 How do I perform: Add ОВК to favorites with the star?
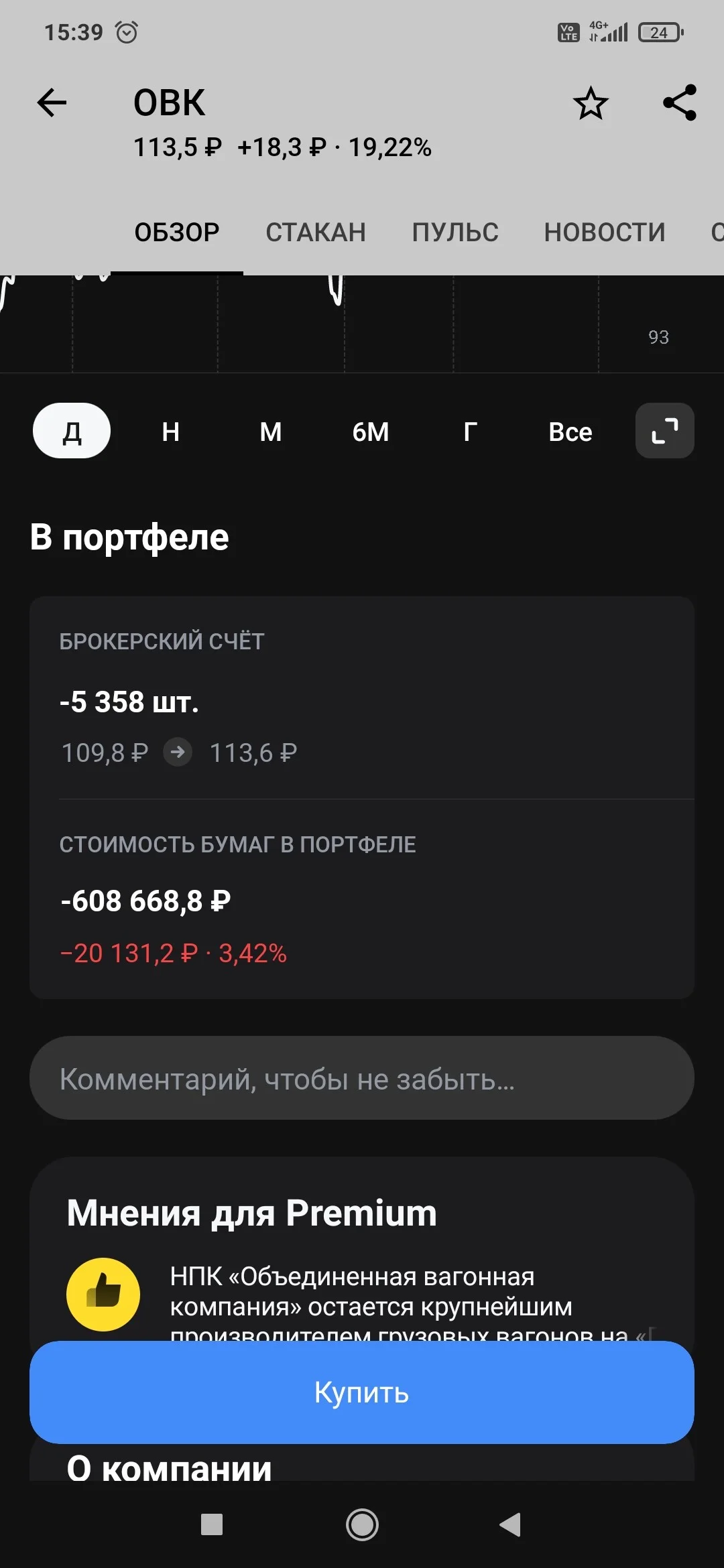click(591, 103)
